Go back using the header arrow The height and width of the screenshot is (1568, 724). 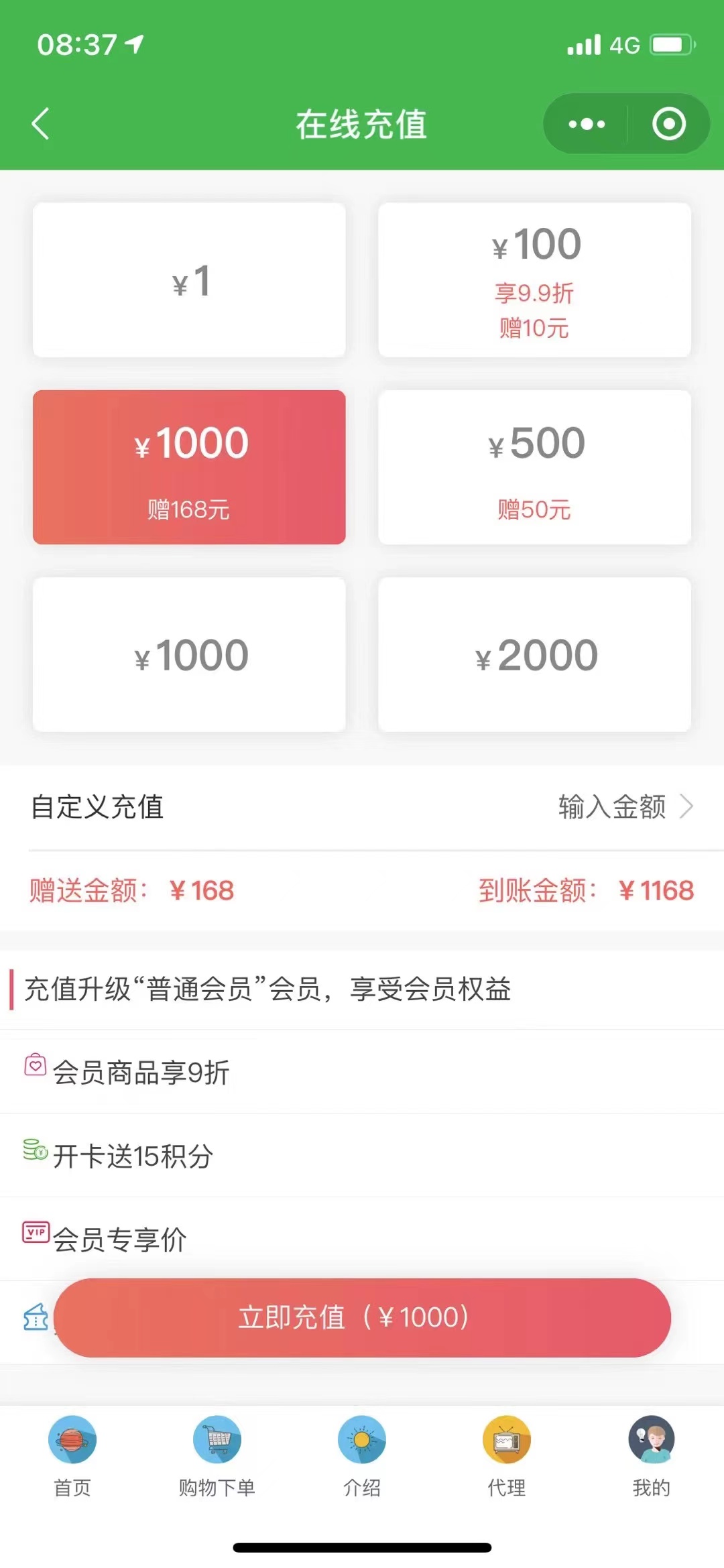point(40,124)
